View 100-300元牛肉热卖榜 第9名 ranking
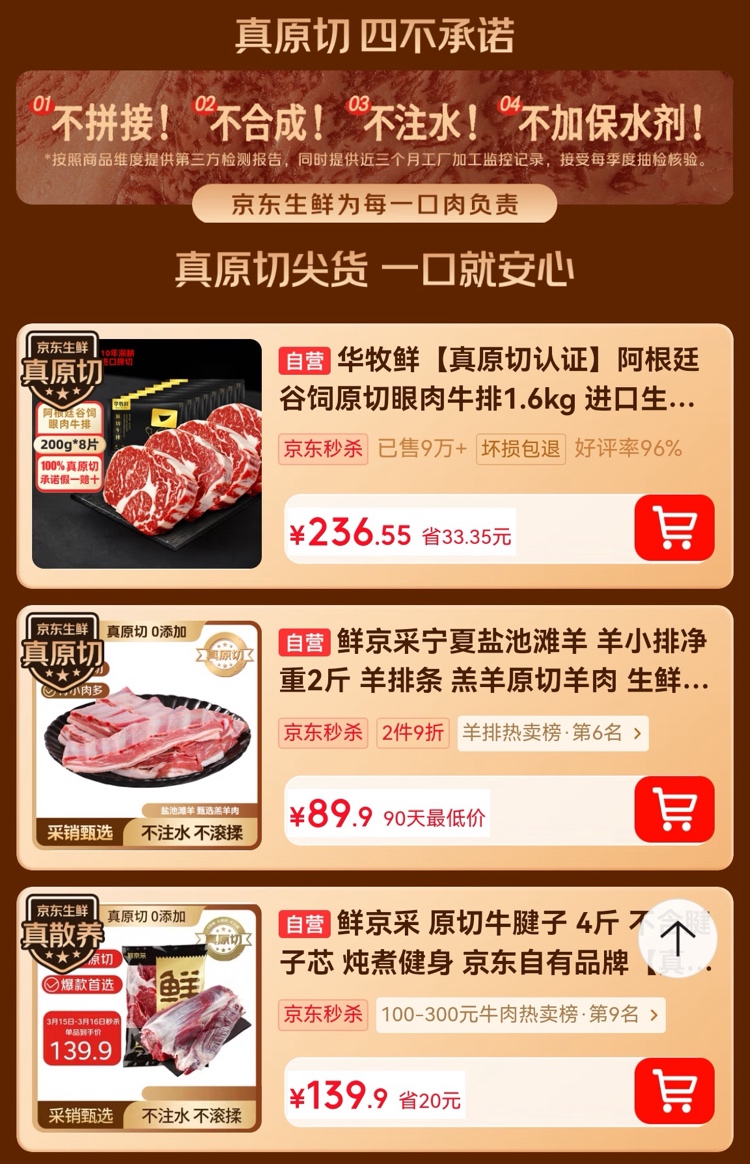 [521, 1015]
